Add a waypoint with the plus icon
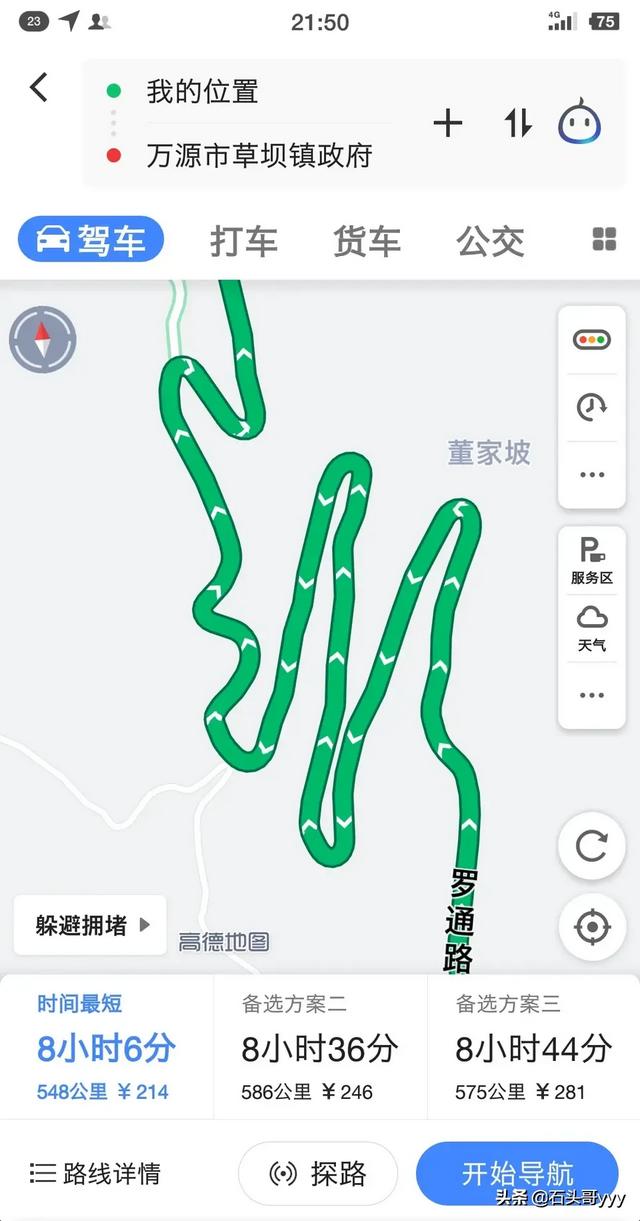The width and height of the screenshot is (640, 1221). [x=447, y=123]
